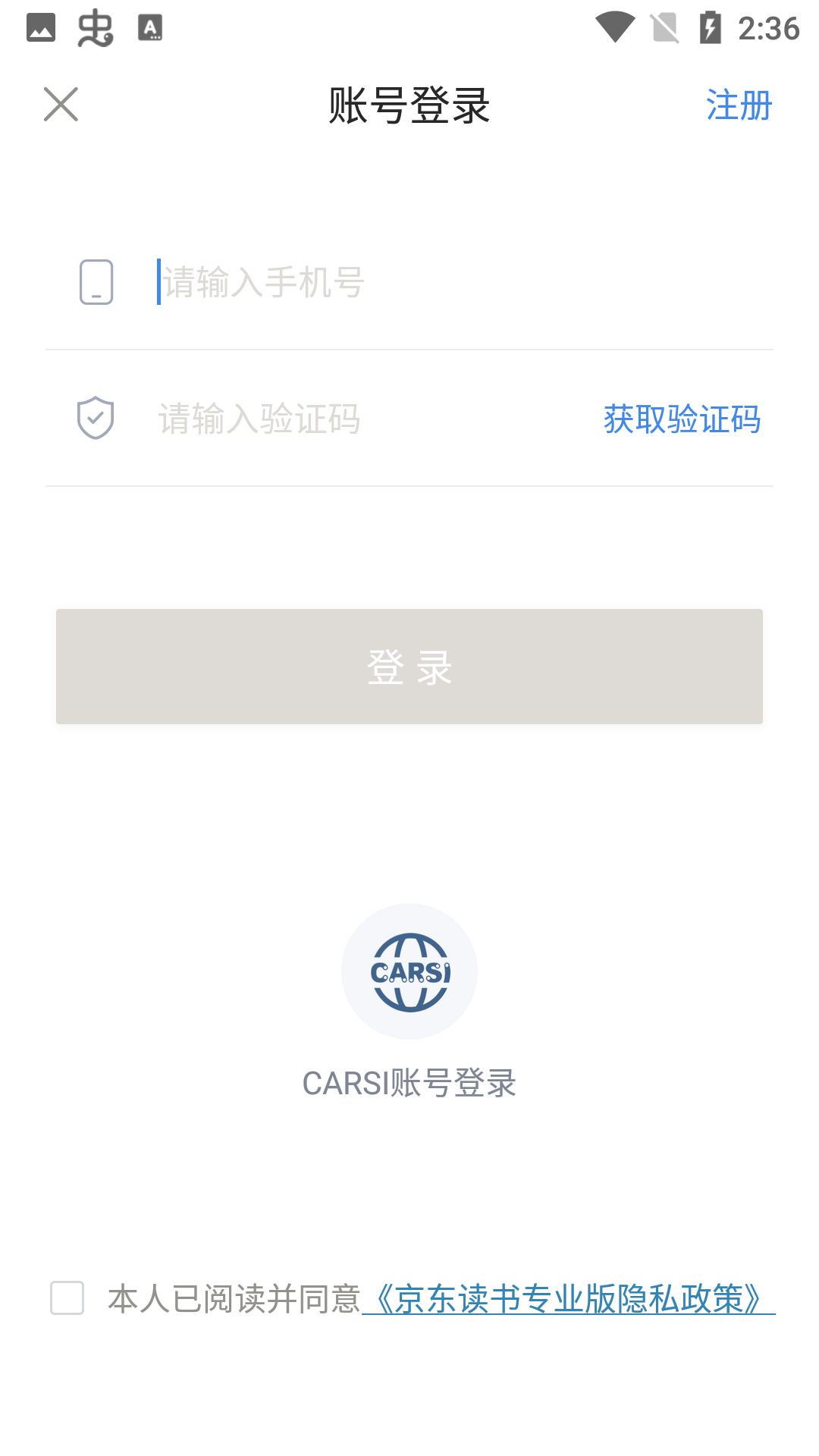Image resolution: width=819 pixels, height=1456 pixels.
Task: Check the privacy policy agreement box
Action: point(67,1298)
